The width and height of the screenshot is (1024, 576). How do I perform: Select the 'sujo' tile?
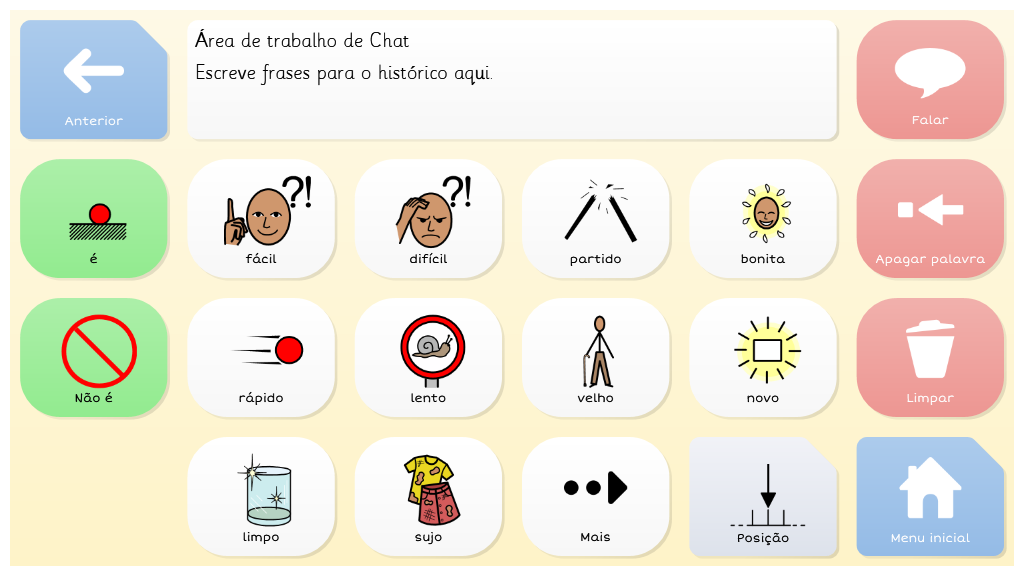pos(428,497)
